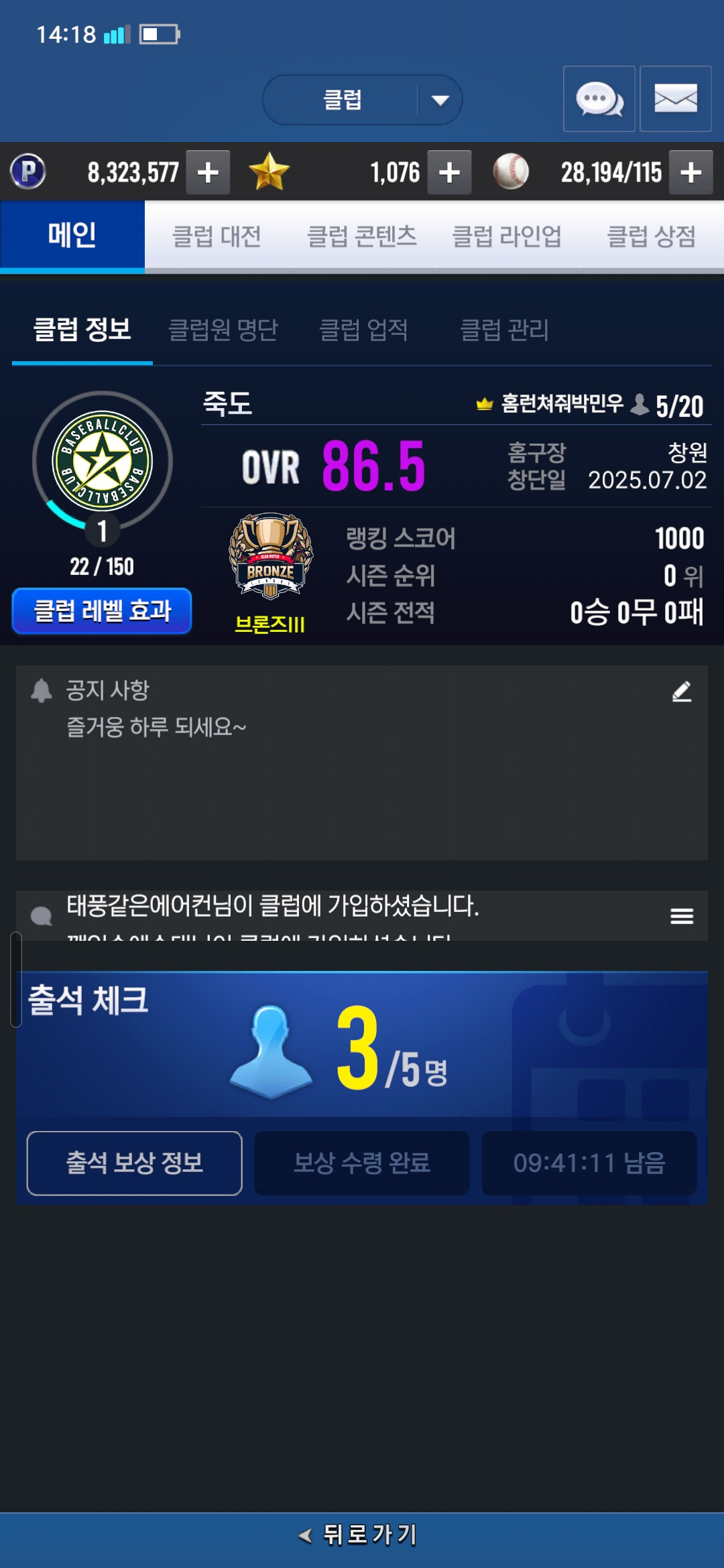Switch to the 클럽 라인업 tab
This screenshot has width=724, height=1568.
[x=507, y=236]
